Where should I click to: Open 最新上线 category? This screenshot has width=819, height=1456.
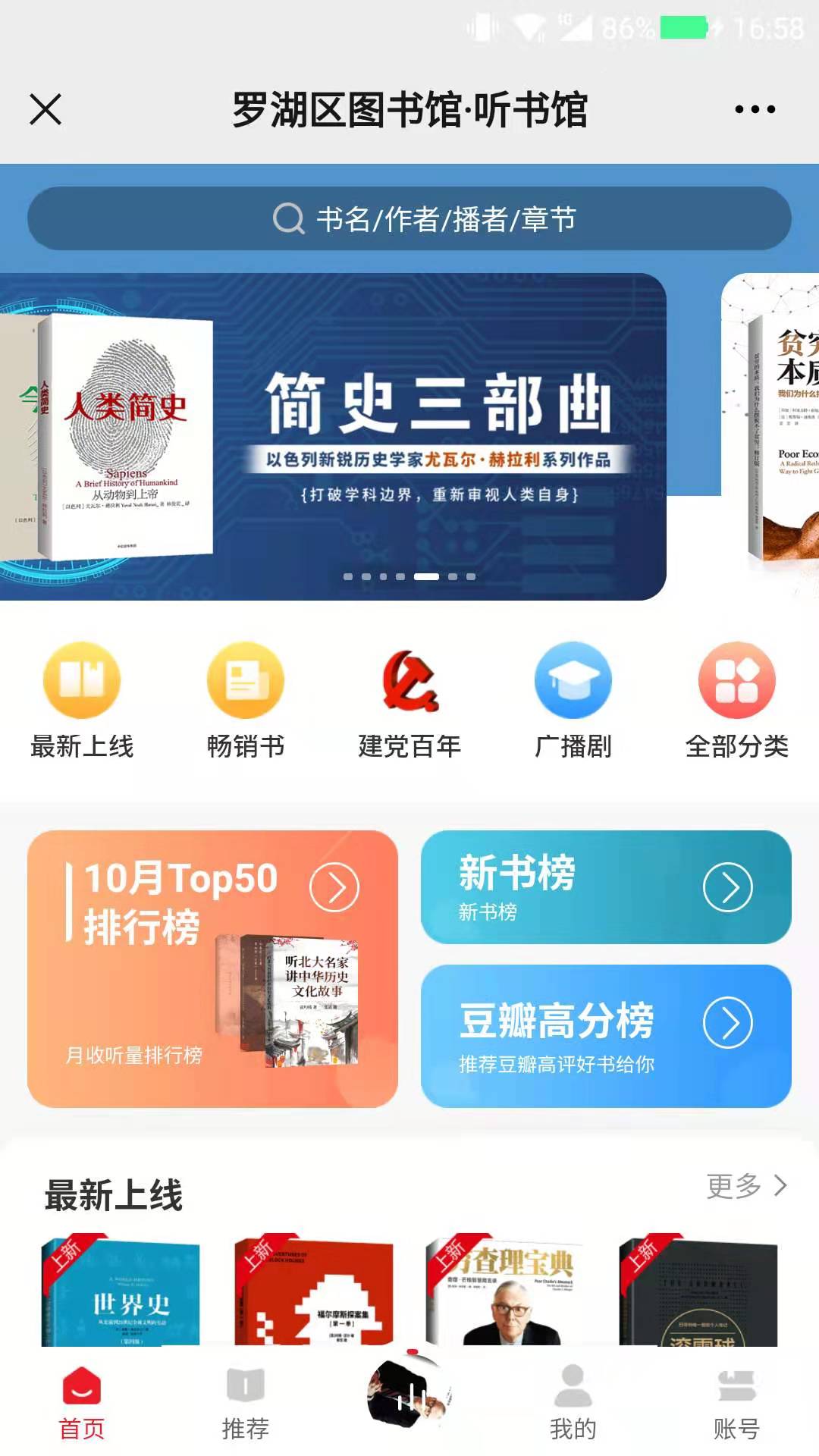[82, 699]
